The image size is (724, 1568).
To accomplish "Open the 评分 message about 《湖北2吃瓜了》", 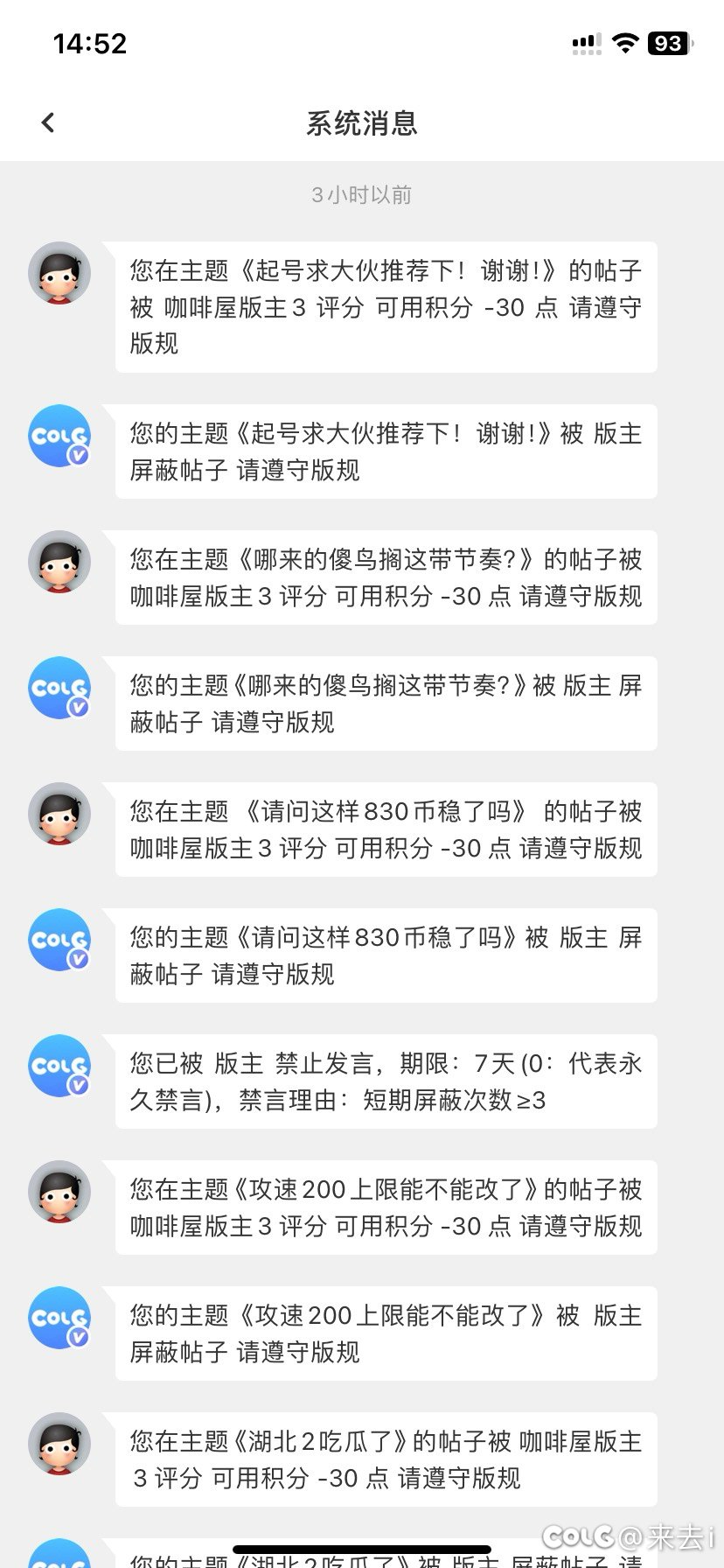I will (386, 1459).
